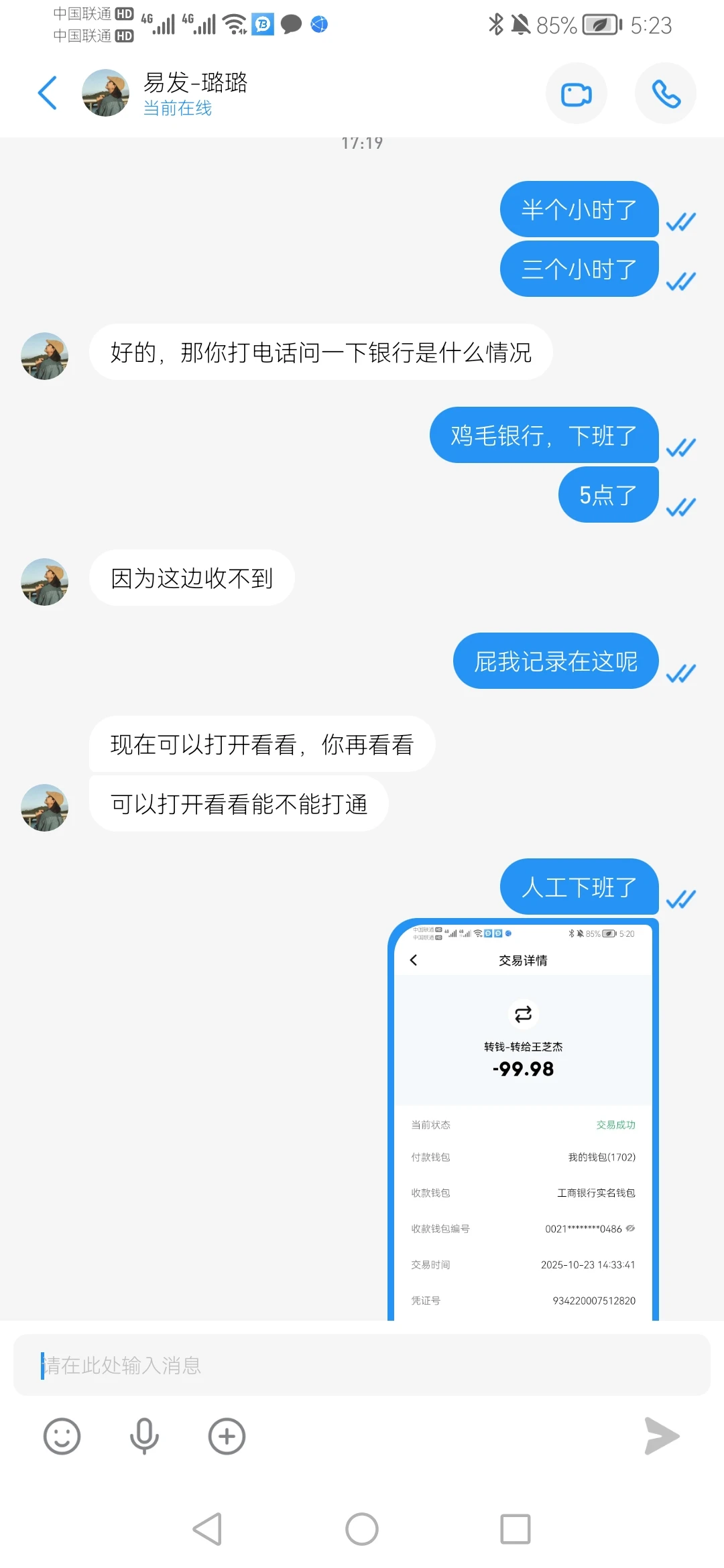Open the plus button for more attachments
This screenshot has width=724, height=1568.
tap(226, 1437)
